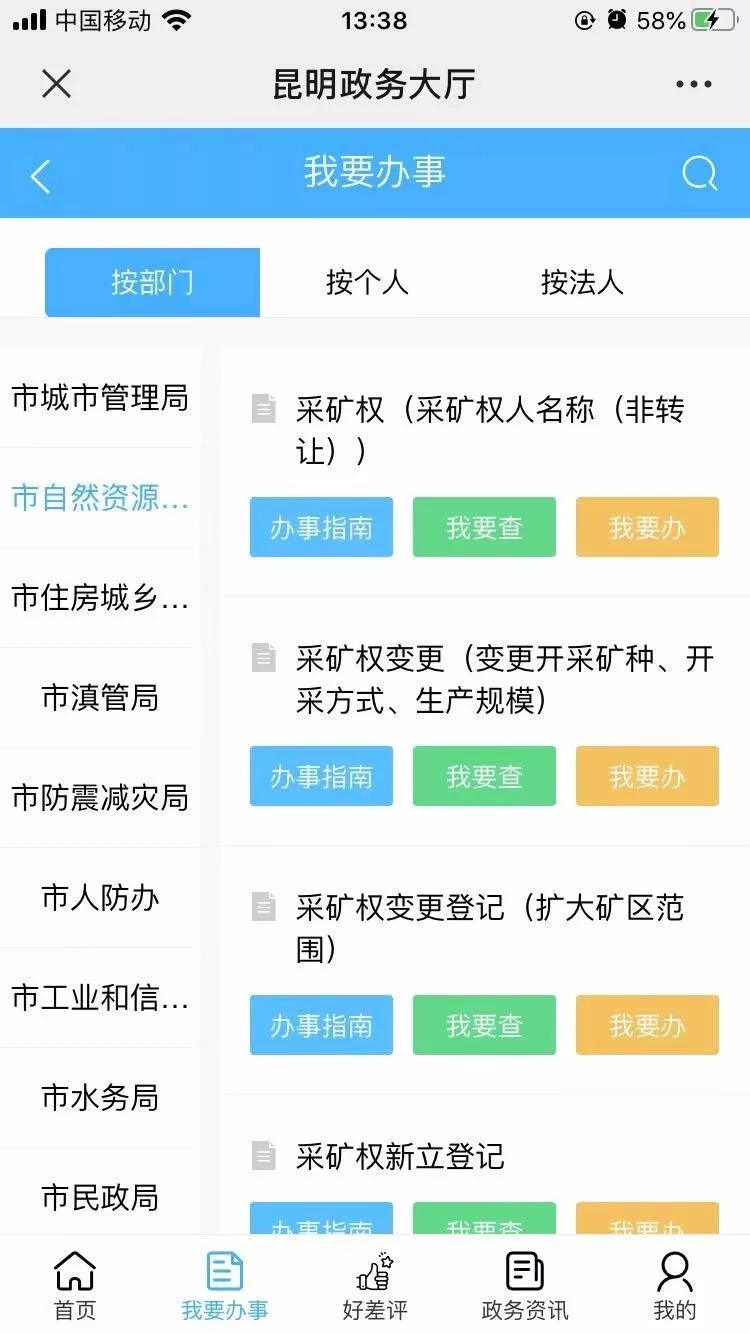The image size is (750, 1334).
Task: Tap 我要查 for 采矿权变更(变更开采矿种)
Action: click(x=484, y=776)
